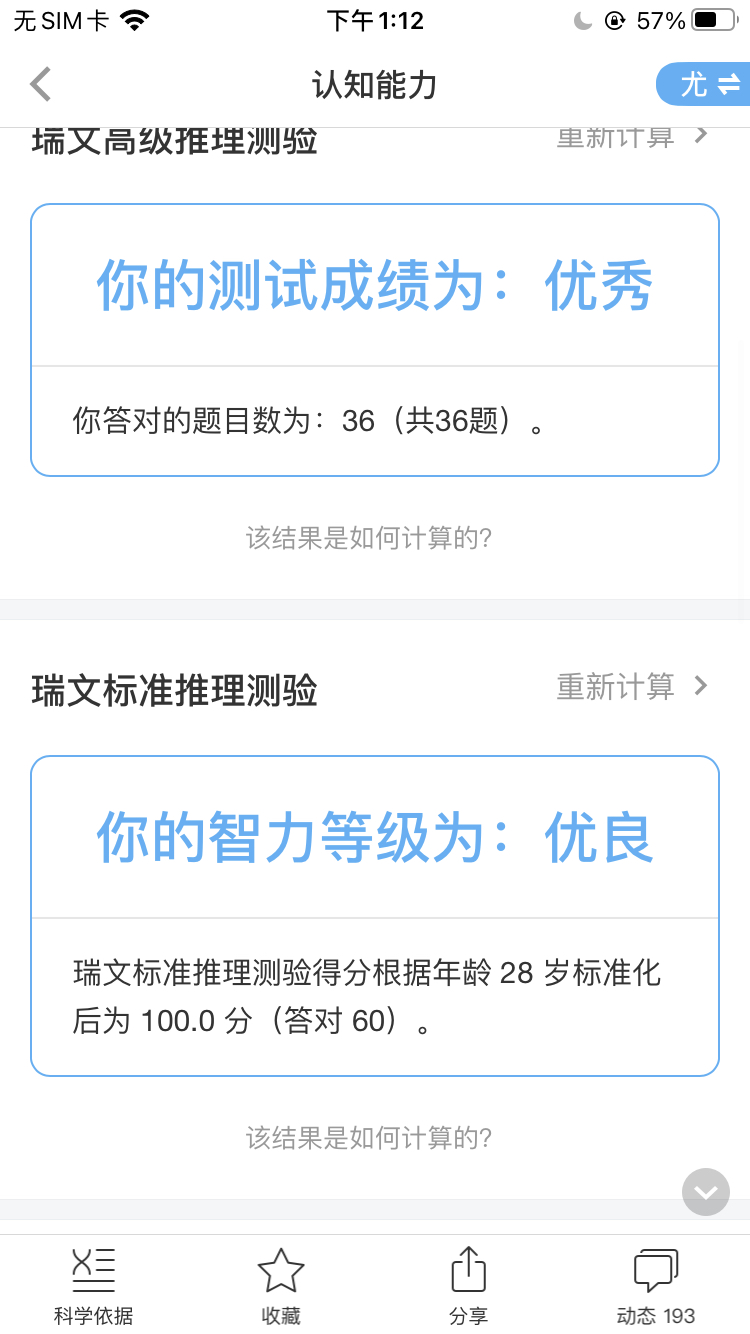This screenshot has width=750, height=1334.
Task: Add this report to 收藏
Action: [x=280, y=1287]
